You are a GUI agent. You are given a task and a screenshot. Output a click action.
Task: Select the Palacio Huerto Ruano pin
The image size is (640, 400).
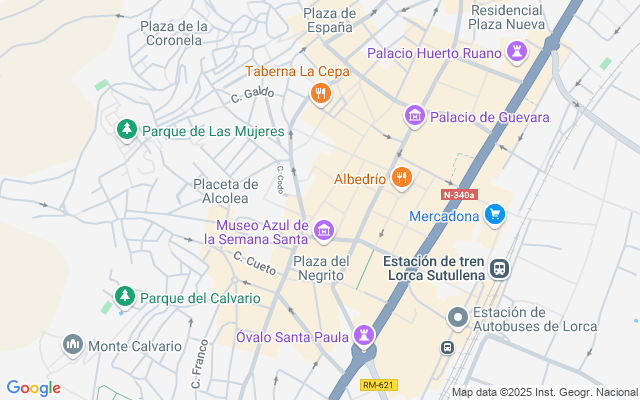(x=517, y=52)
